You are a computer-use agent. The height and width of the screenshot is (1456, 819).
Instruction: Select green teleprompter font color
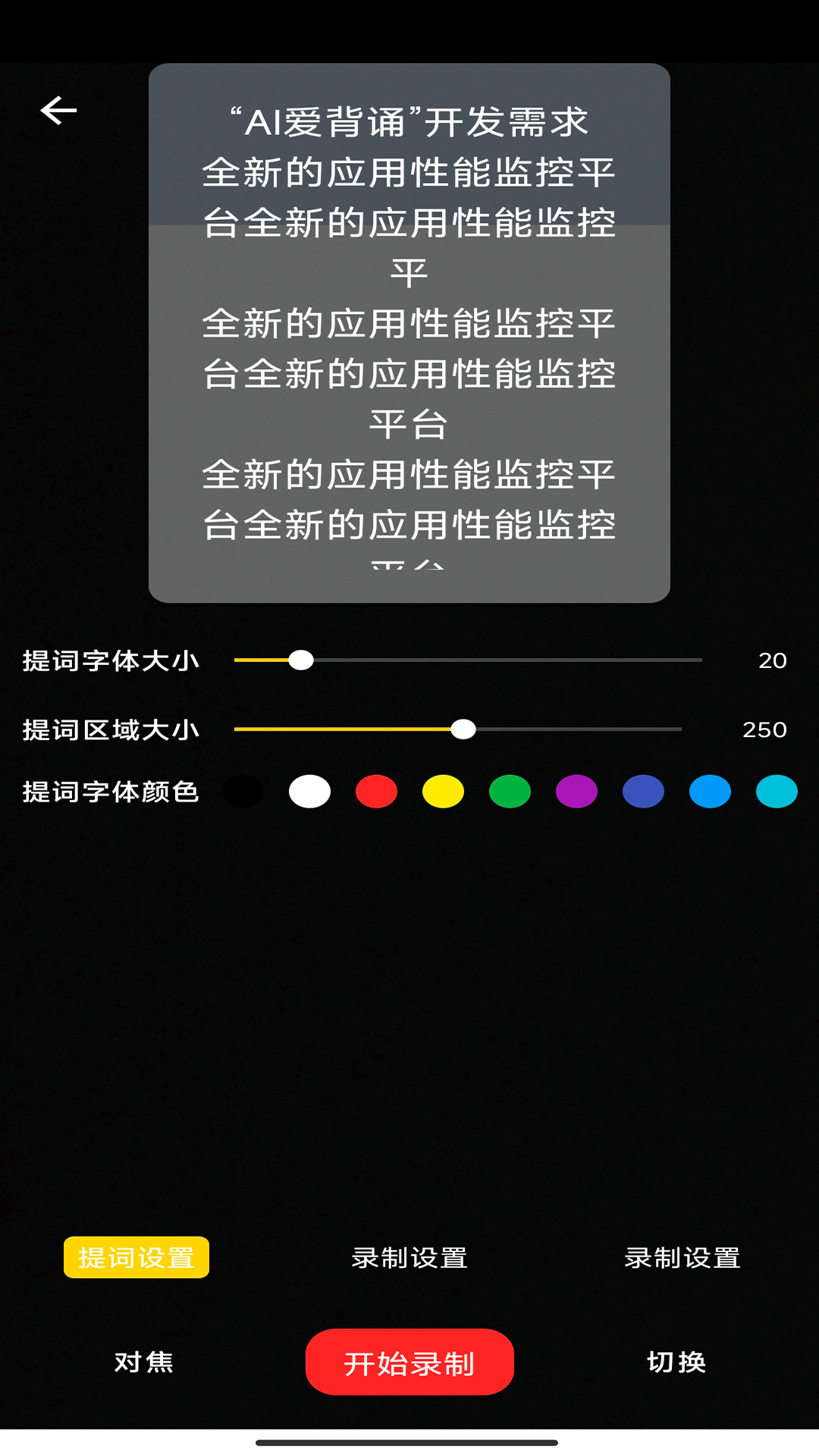coord(510,792)
